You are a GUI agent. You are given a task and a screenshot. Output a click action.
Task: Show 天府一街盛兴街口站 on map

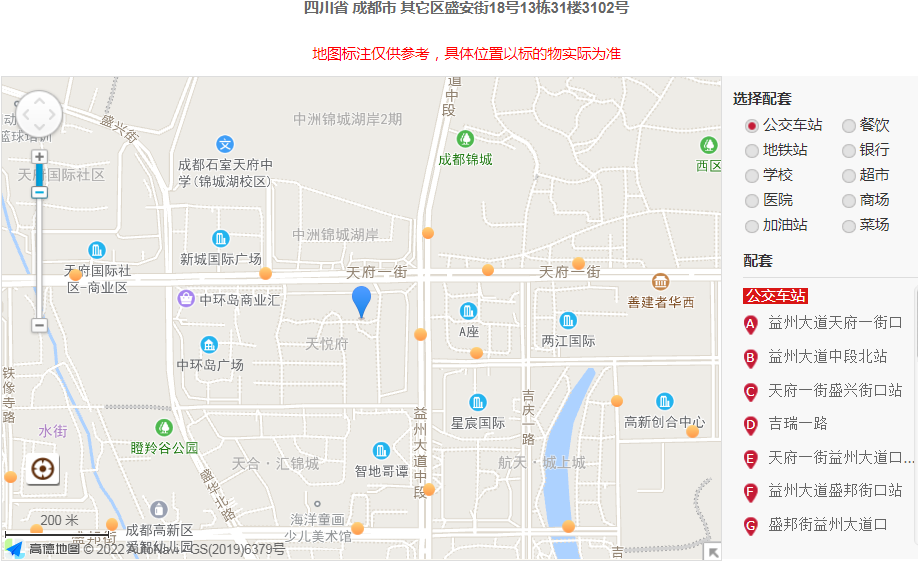(x=834, y=391)
